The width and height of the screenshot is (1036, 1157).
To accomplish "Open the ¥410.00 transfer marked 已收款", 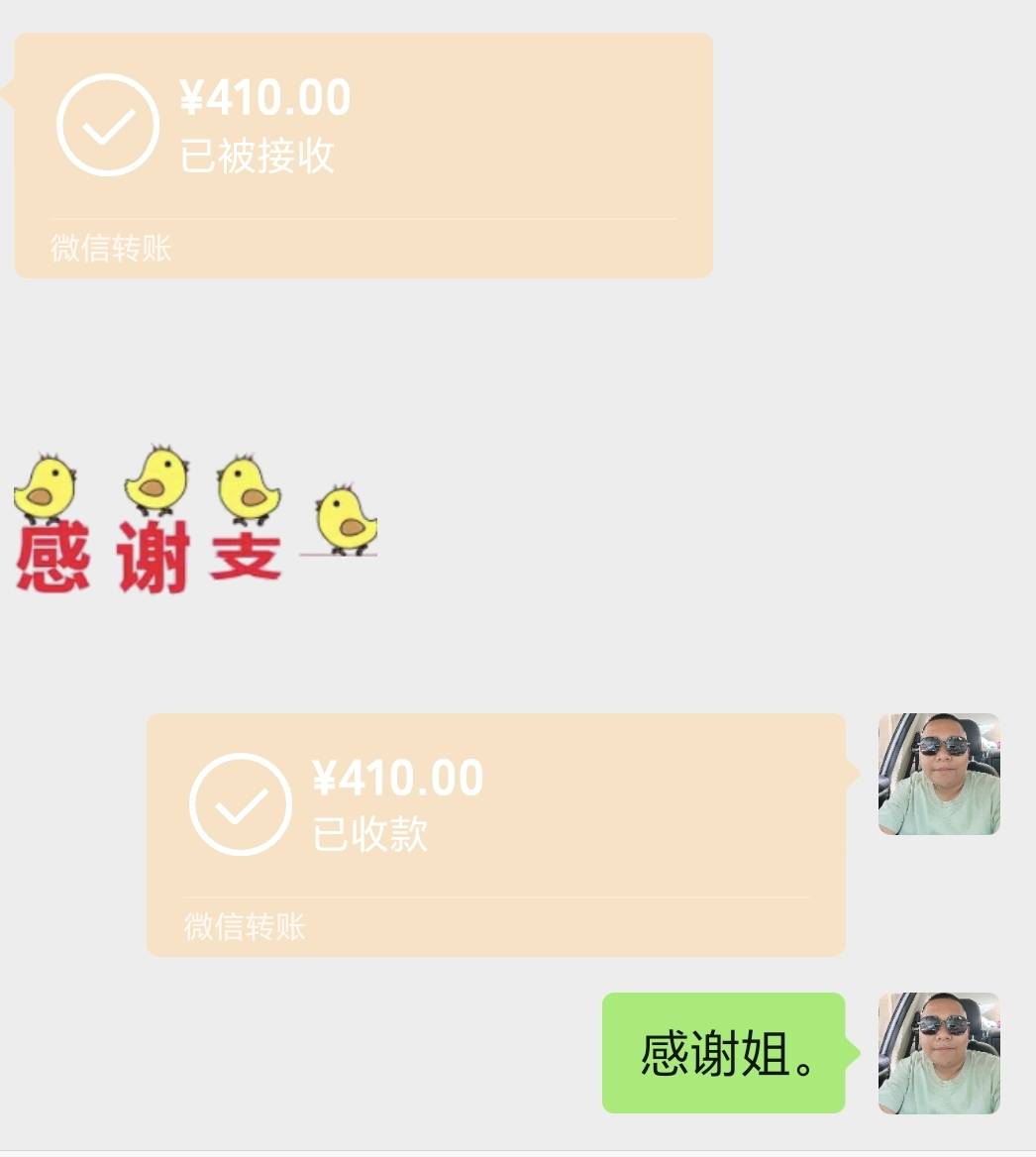I will tap(495, 834).
